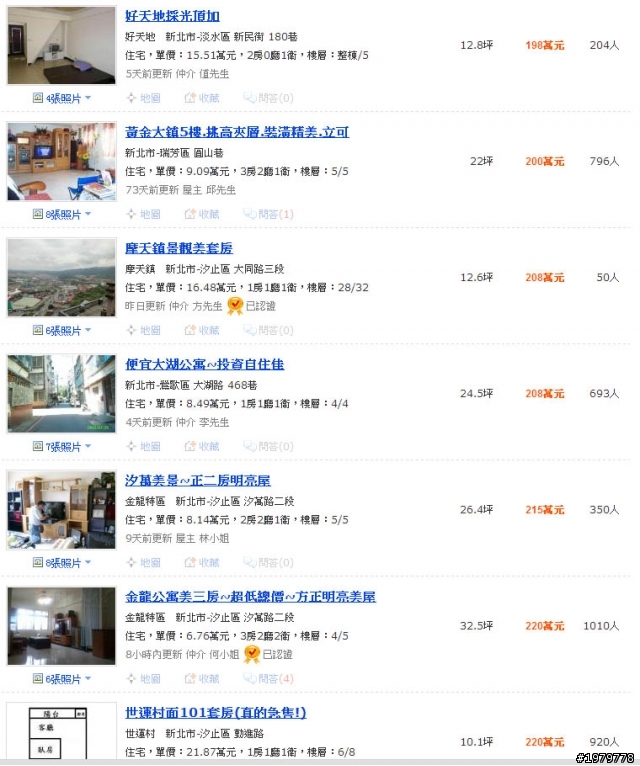Expand 6張照片 under the 摩天鎮景觀美套房 photo
The height and width of the screenshot is (766, 640).
click(x=62, y=330)
